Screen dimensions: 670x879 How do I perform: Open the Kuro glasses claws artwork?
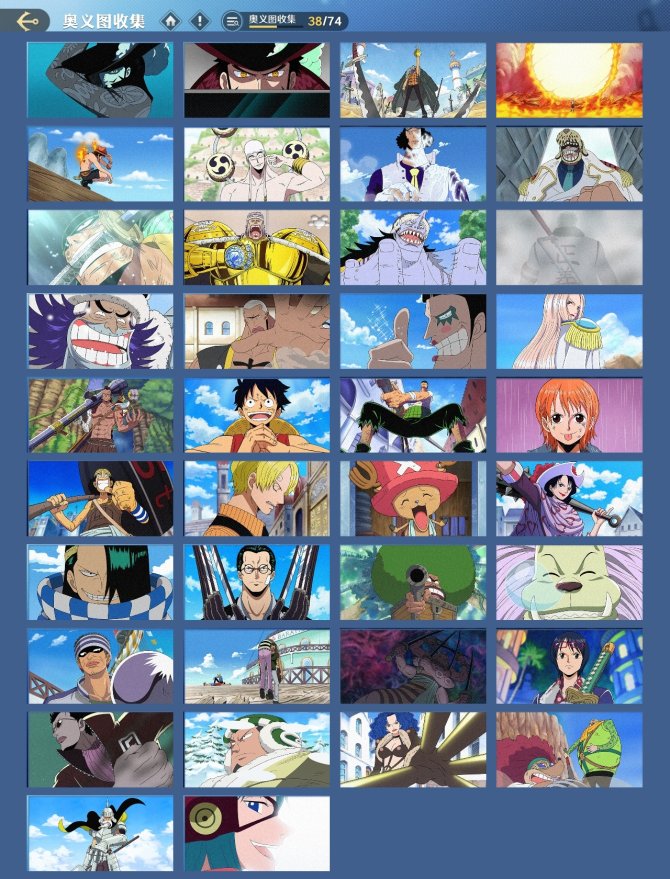(257, 582)
